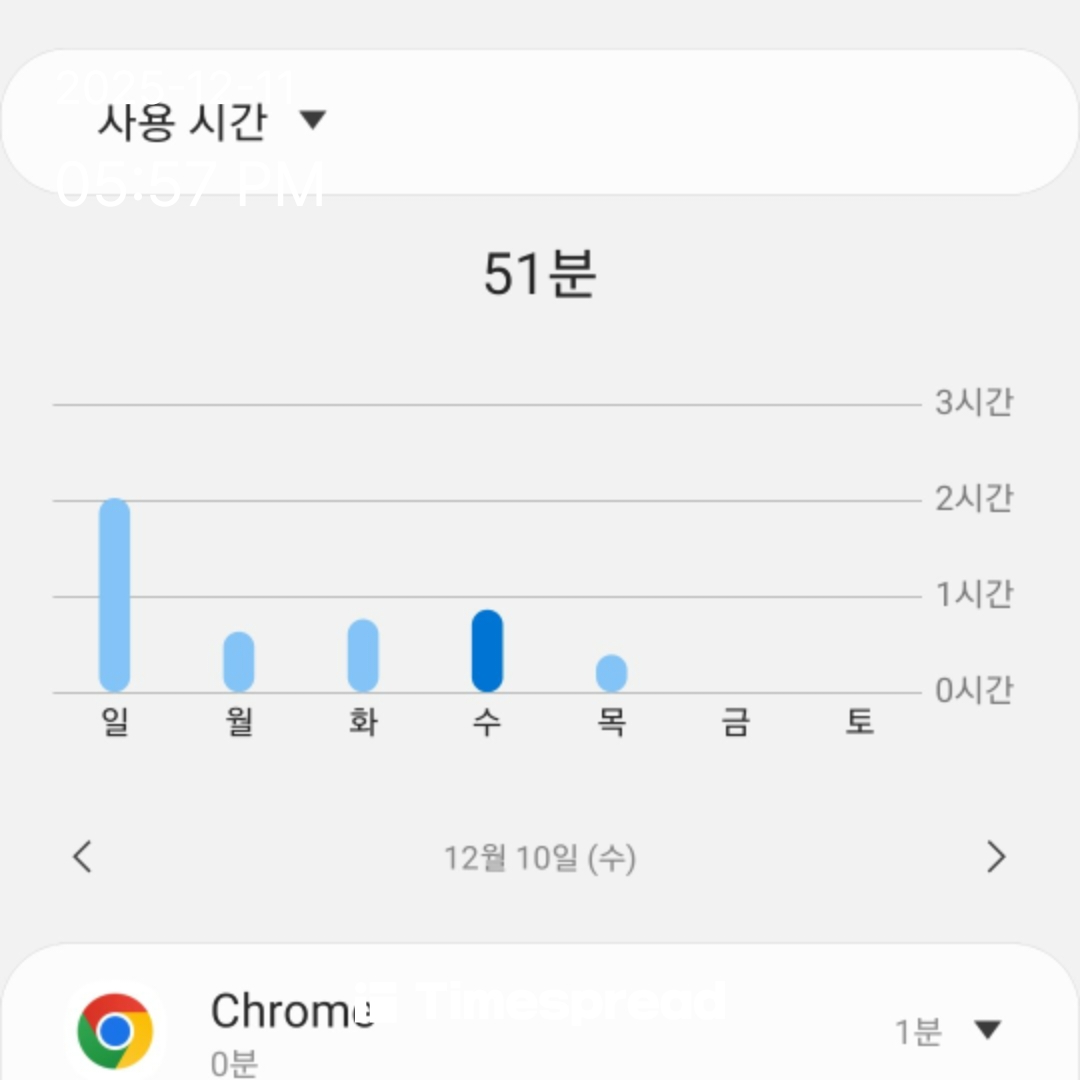Go to the next day arrow
This screenshot has height=1080, width=1080.
tap(995, 857)
